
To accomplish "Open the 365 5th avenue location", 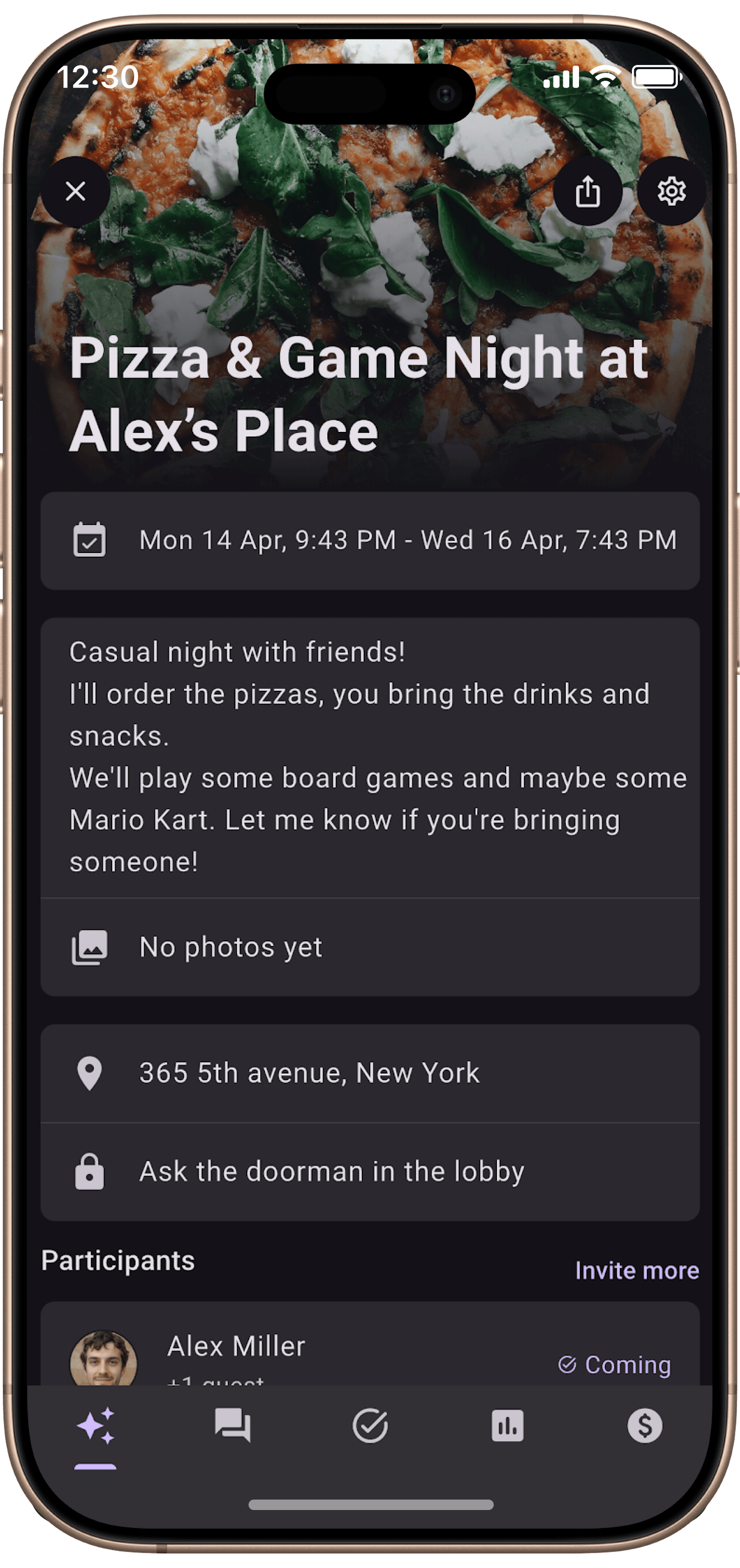I will [369, 1073].
